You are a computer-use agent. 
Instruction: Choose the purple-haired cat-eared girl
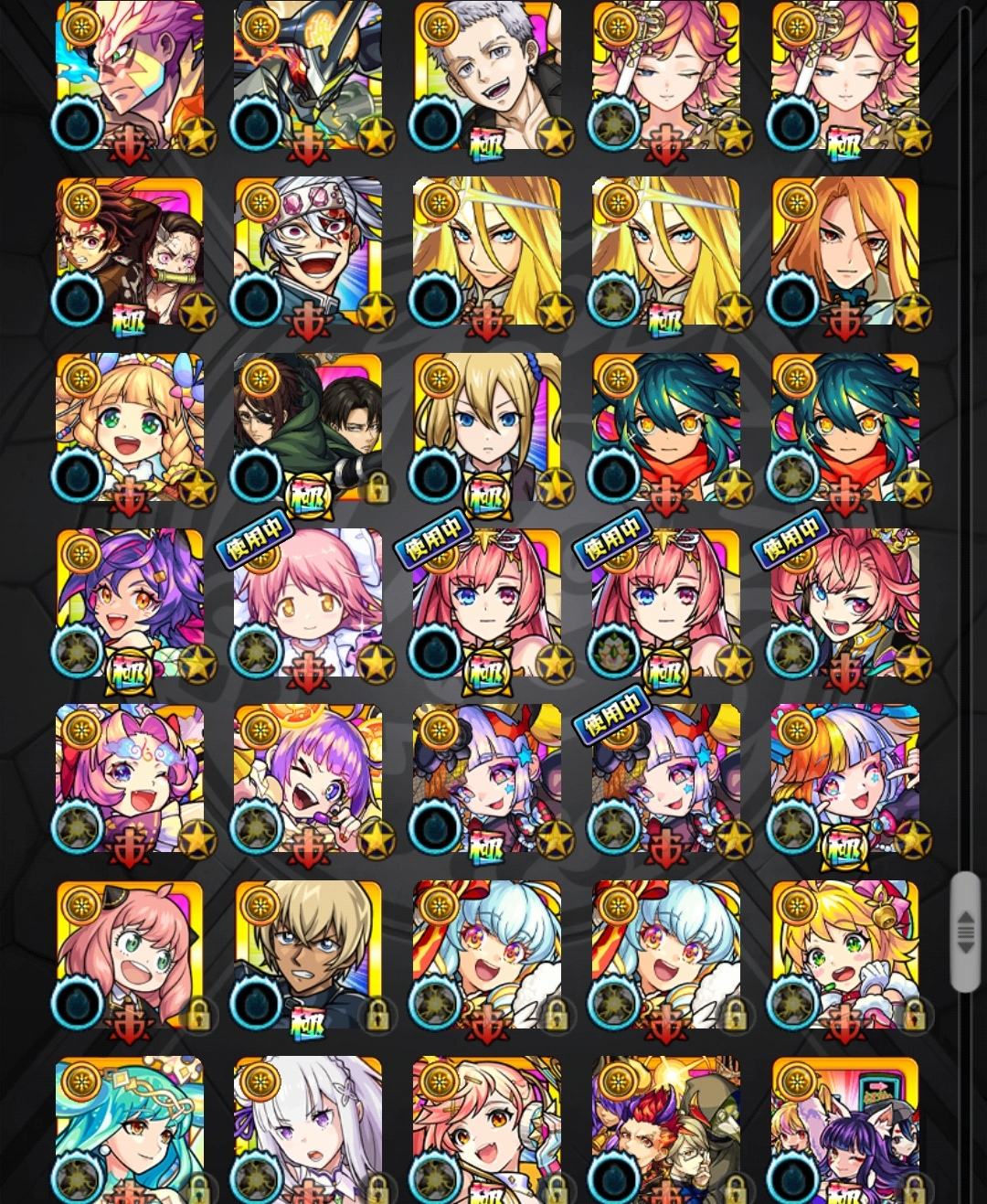point(130,604)
